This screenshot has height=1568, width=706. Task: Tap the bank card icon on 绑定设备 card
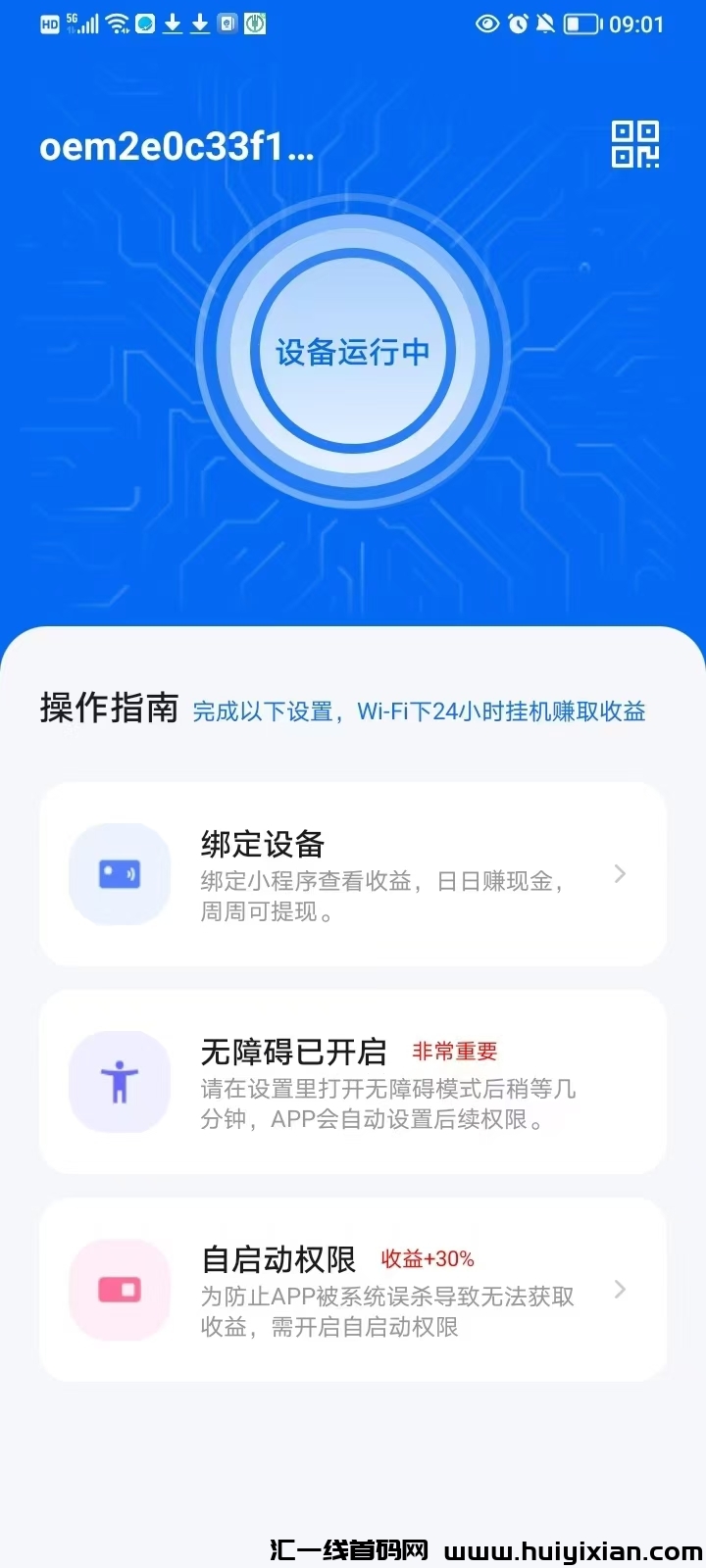(119, 874)
